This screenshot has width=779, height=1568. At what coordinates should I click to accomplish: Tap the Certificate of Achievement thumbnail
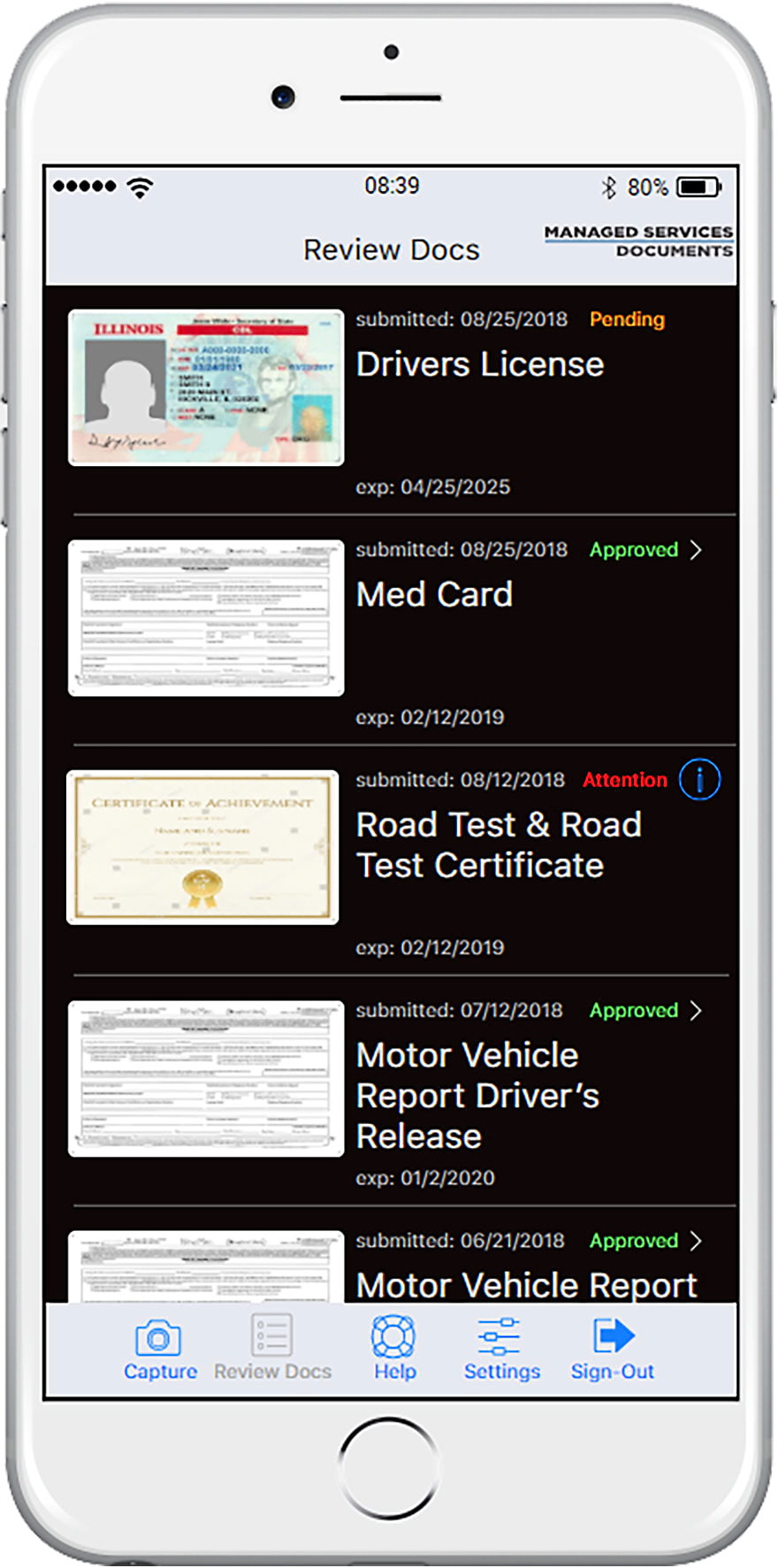tap(202, 847)
